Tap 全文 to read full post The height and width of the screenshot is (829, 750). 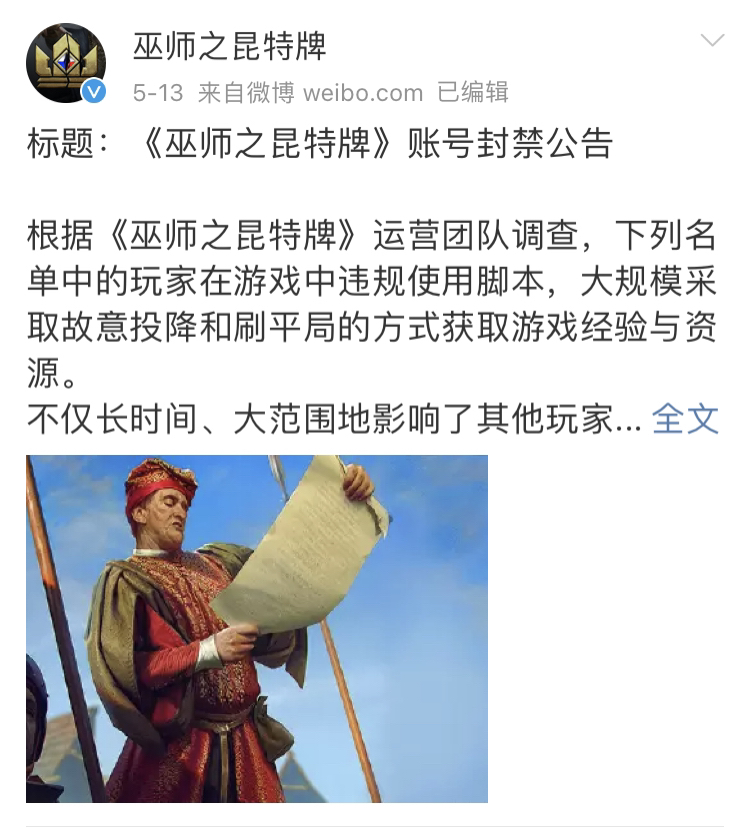(685, 419)
